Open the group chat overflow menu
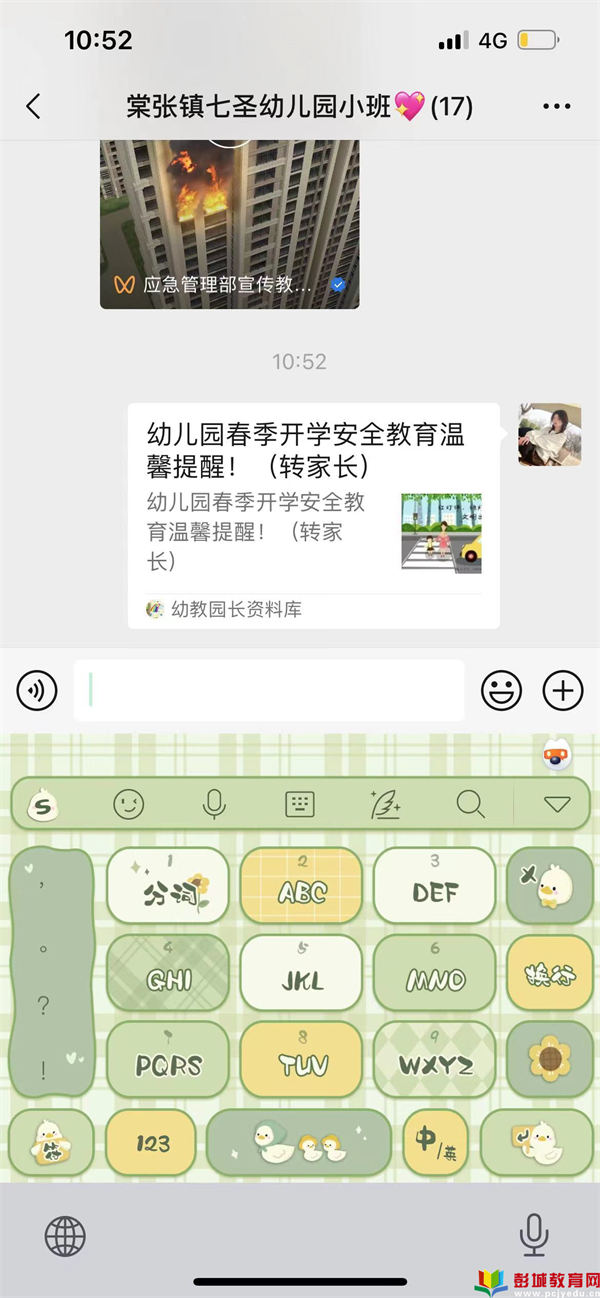The image size is (600, 1298). point(556,106)
